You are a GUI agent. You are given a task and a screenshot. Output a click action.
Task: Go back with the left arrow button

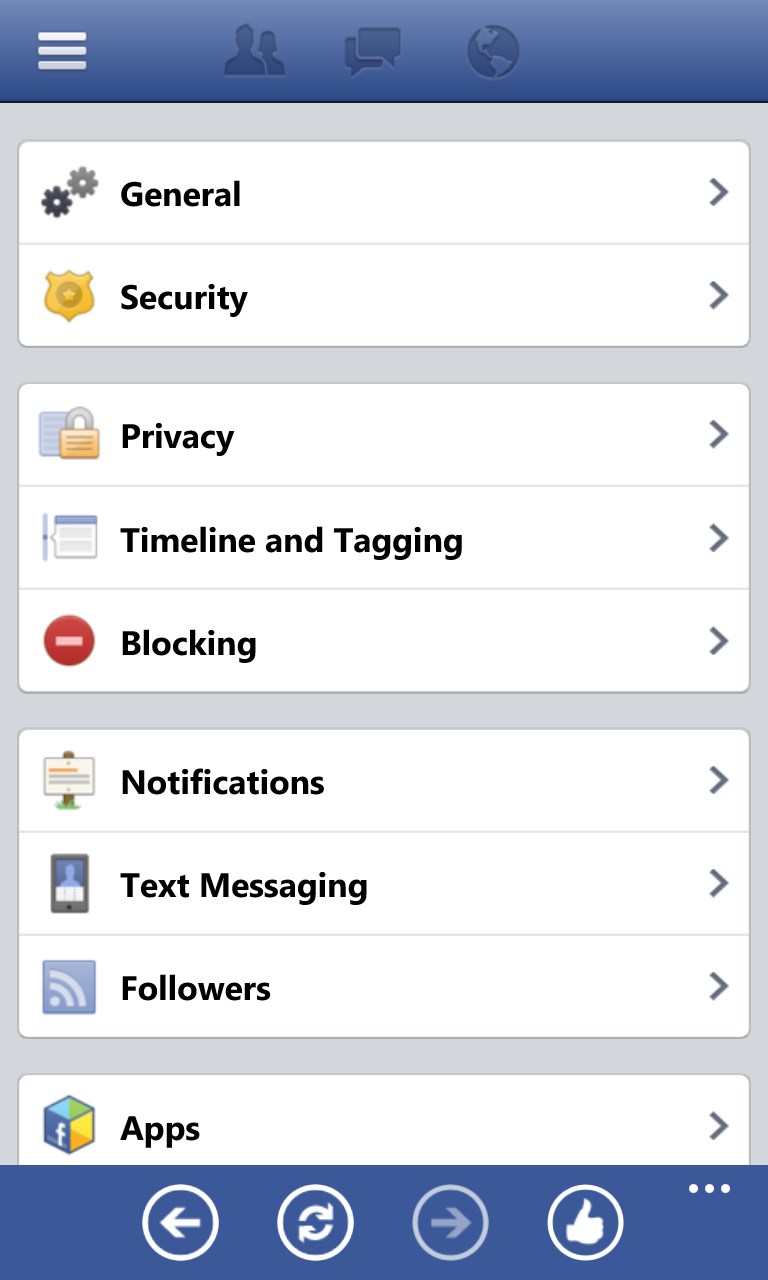click(180, 1222)
